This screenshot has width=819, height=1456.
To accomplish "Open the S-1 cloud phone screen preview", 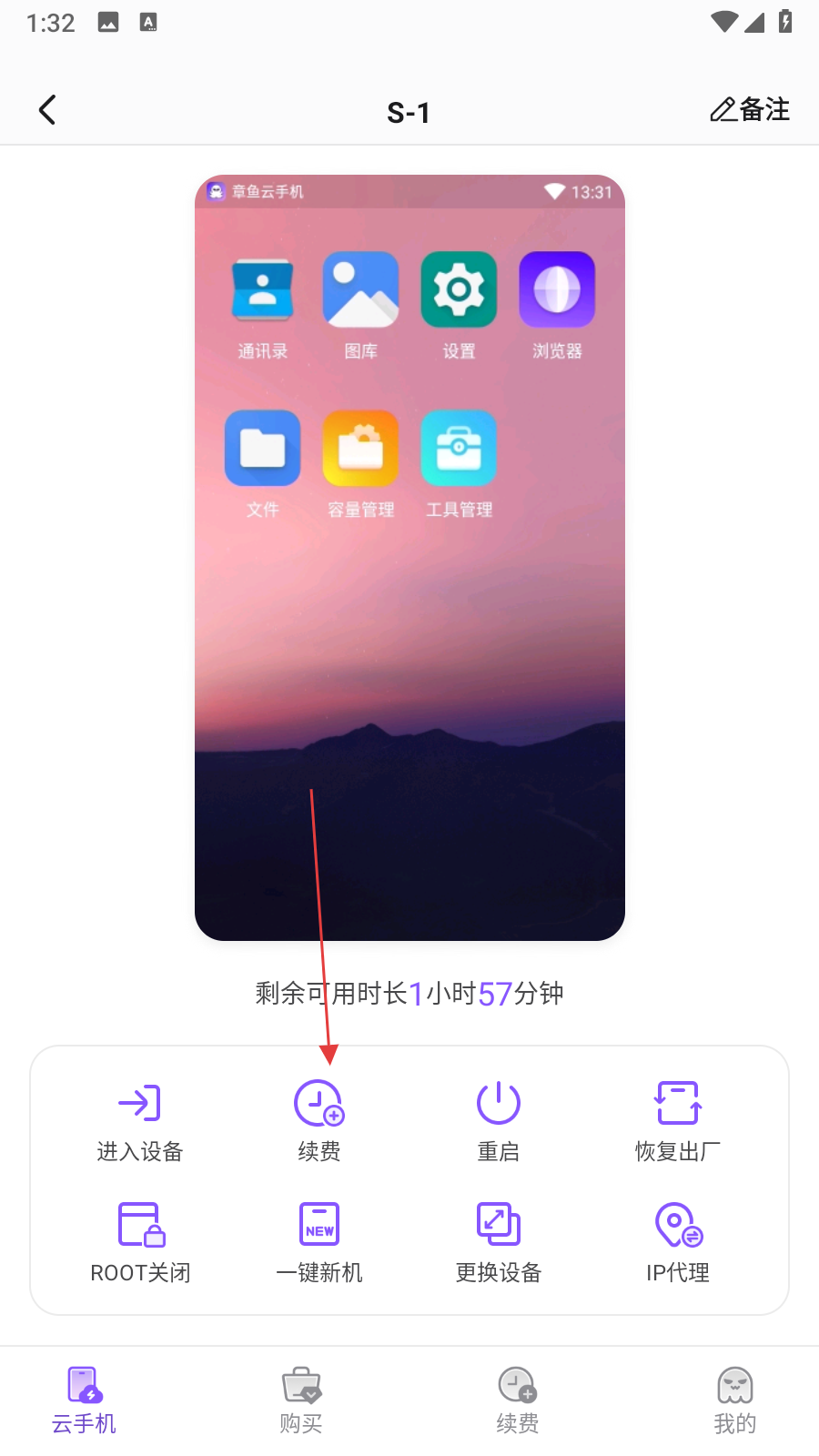I will (409, 557).
